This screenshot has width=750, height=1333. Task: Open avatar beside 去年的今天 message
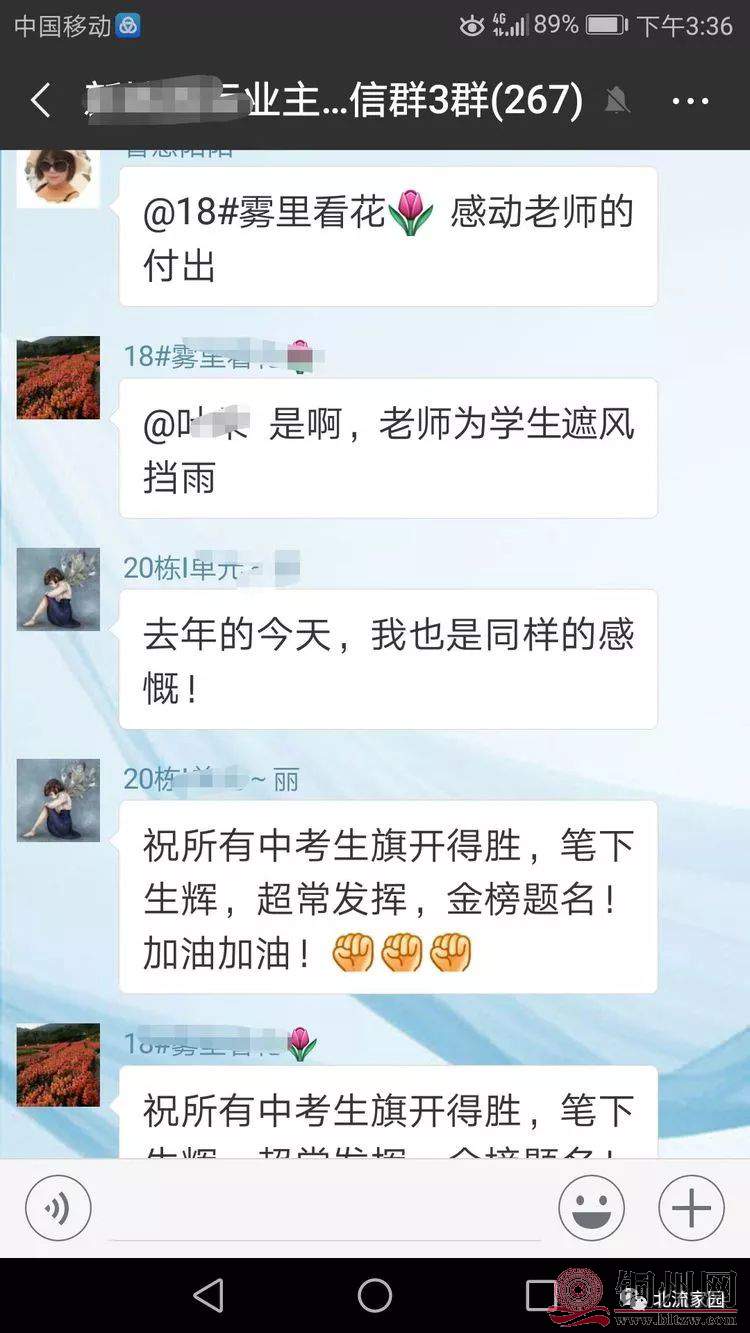click(58, 588)
